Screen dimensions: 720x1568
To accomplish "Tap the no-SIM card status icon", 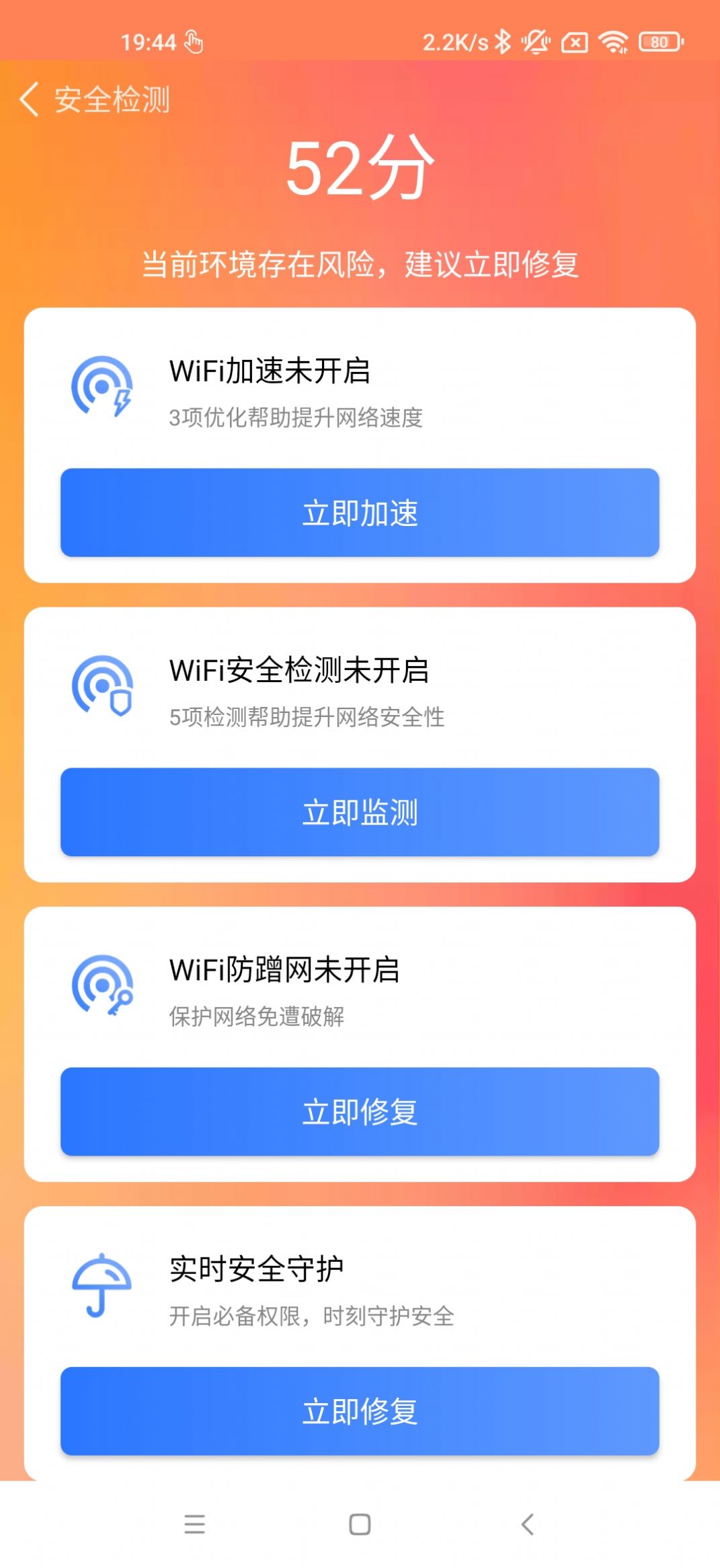I will click(x=575, y=42).
